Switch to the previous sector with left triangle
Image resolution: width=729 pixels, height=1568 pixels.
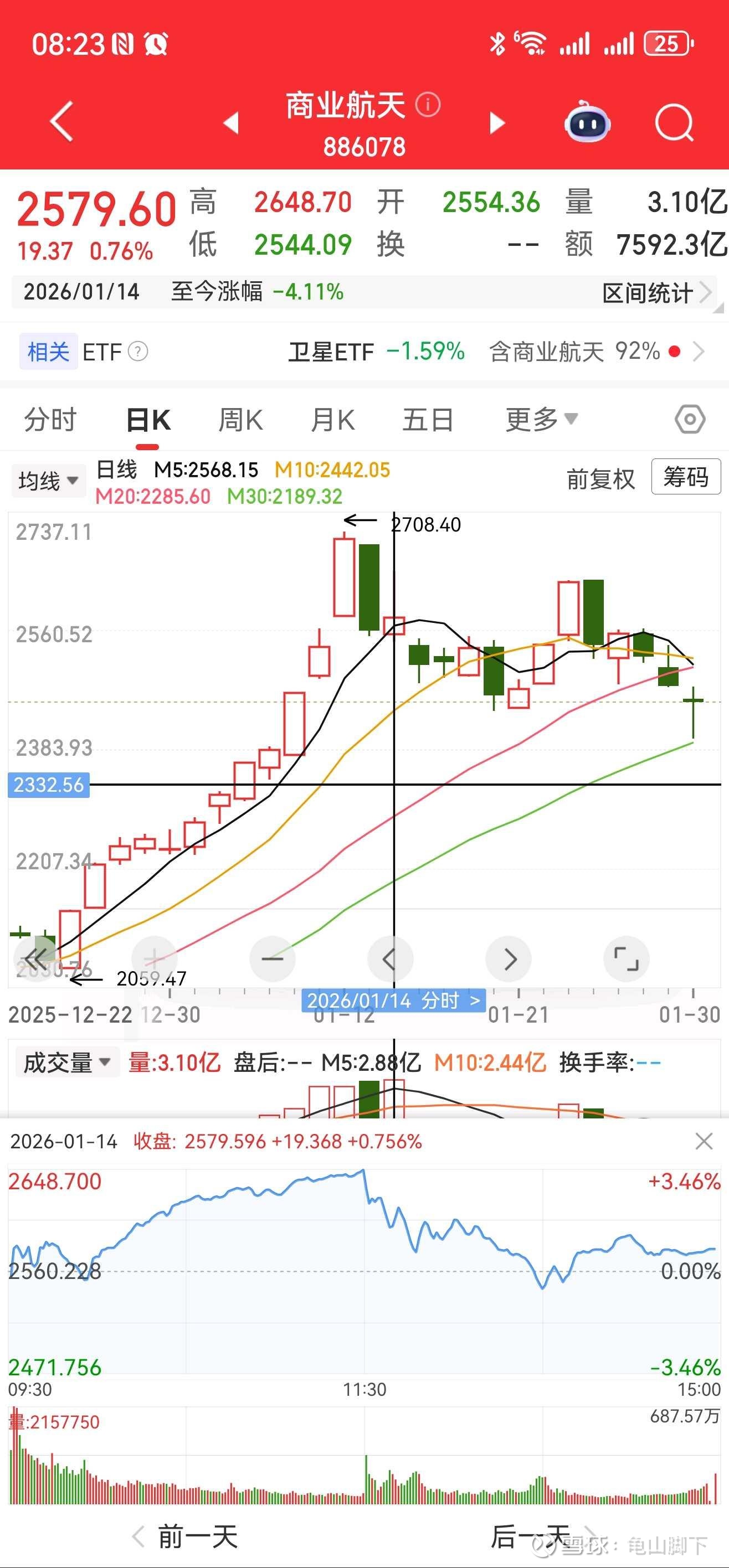(232, 123)
